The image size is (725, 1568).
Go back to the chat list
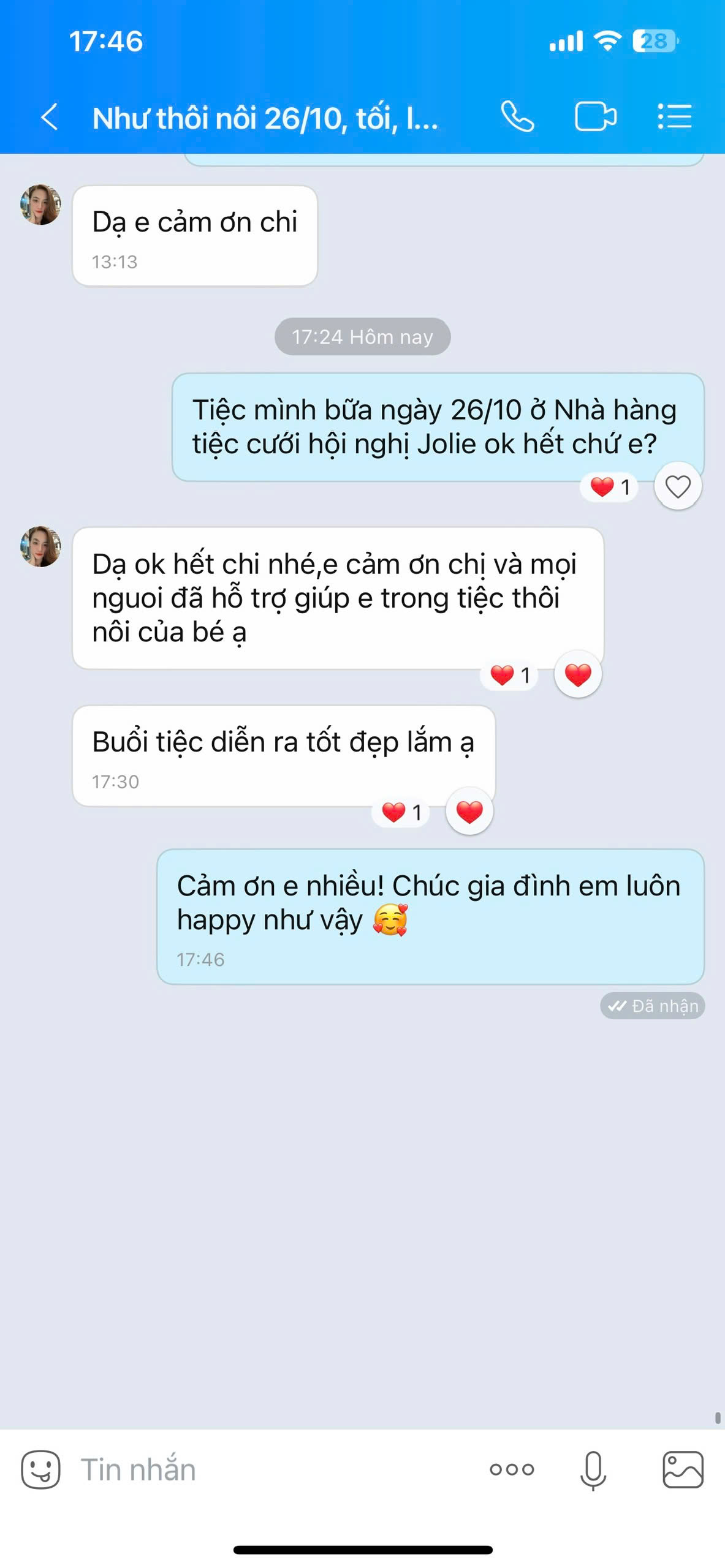49,116
